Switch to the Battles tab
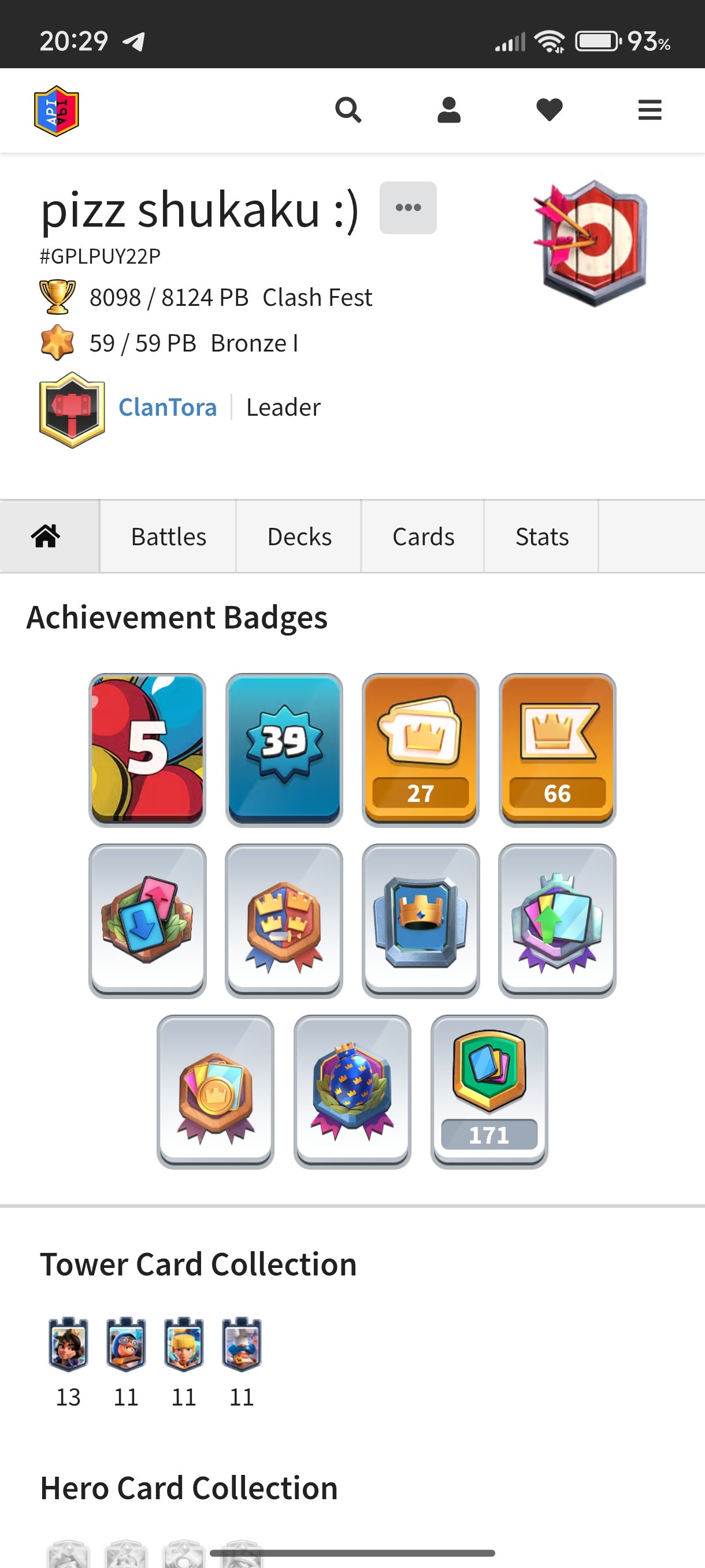 169,537
